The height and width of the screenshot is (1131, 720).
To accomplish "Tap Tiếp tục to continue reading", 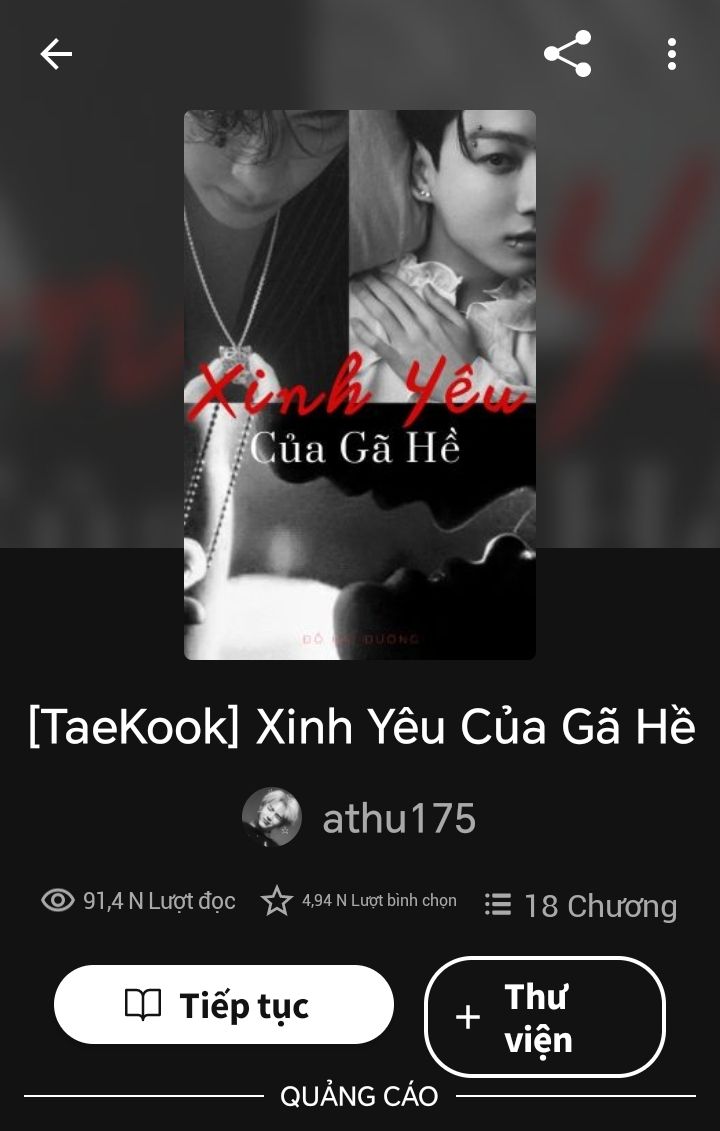I will point(224,1004).
